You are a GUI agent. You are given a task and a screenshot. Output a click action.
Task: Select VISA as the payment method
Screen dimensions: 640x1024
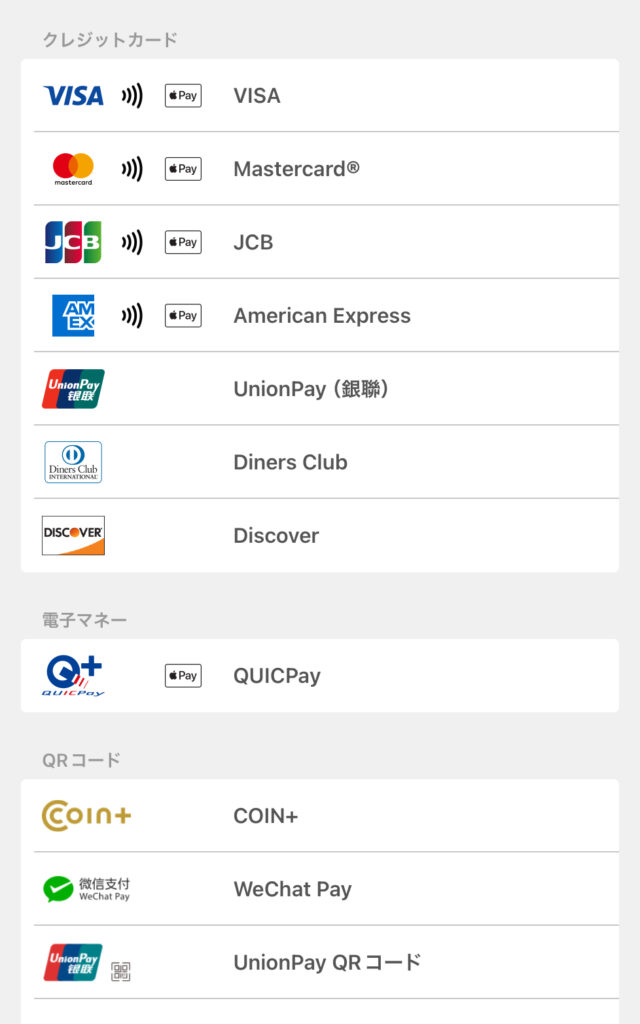(257, 96)
